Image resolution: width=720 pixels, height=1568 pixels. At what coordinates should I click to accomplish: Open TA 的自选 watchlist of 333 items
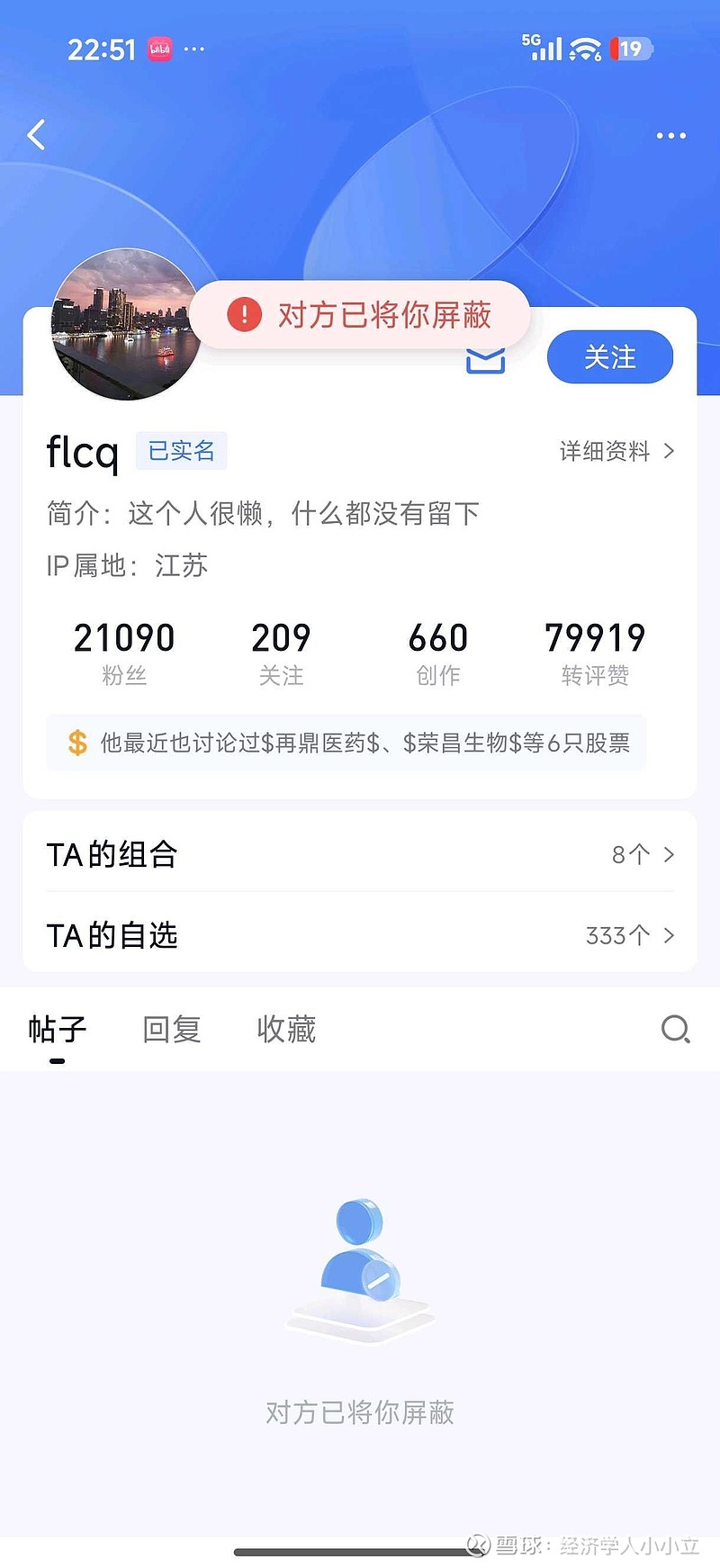click(x=360, y=935)
